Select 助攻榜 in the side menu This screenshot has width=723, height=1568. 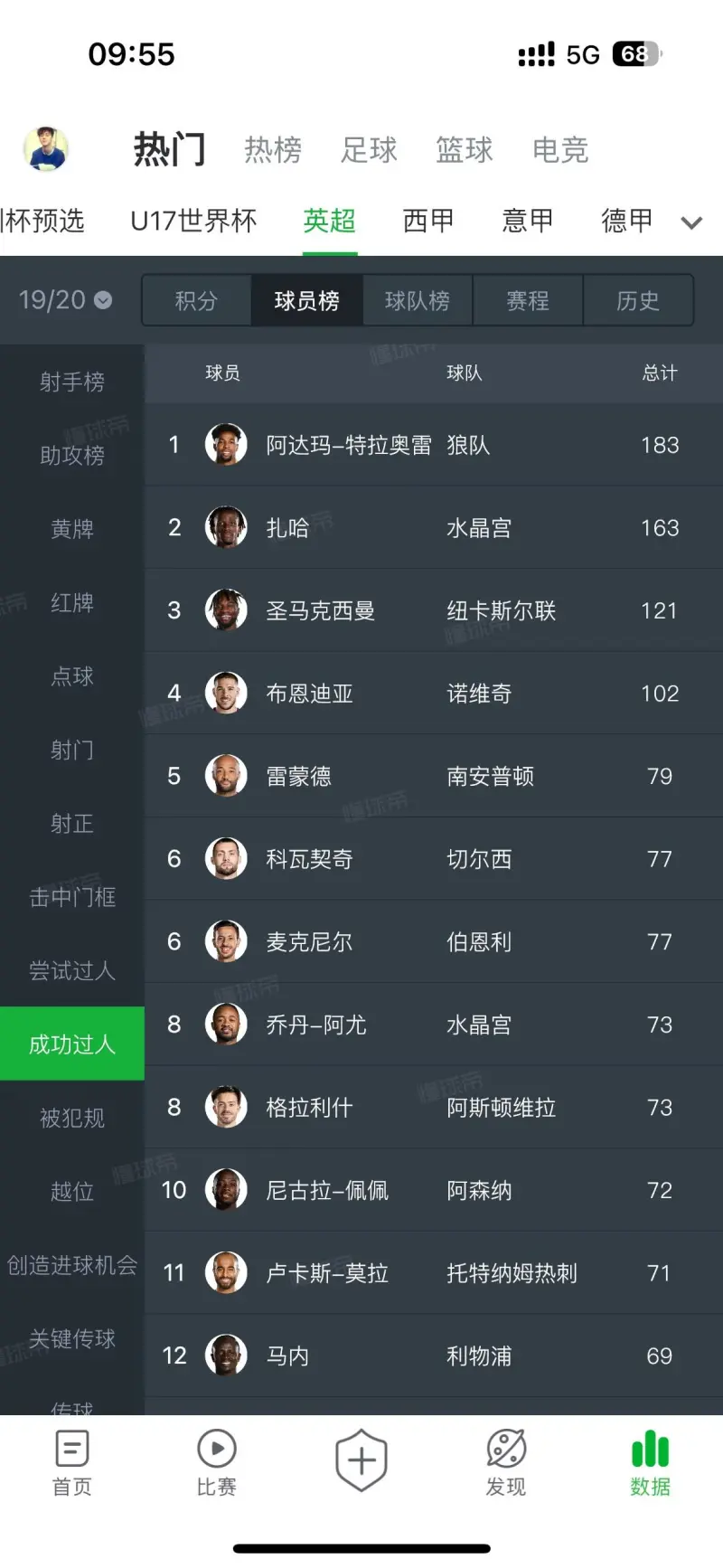click(x=72, y=455)
